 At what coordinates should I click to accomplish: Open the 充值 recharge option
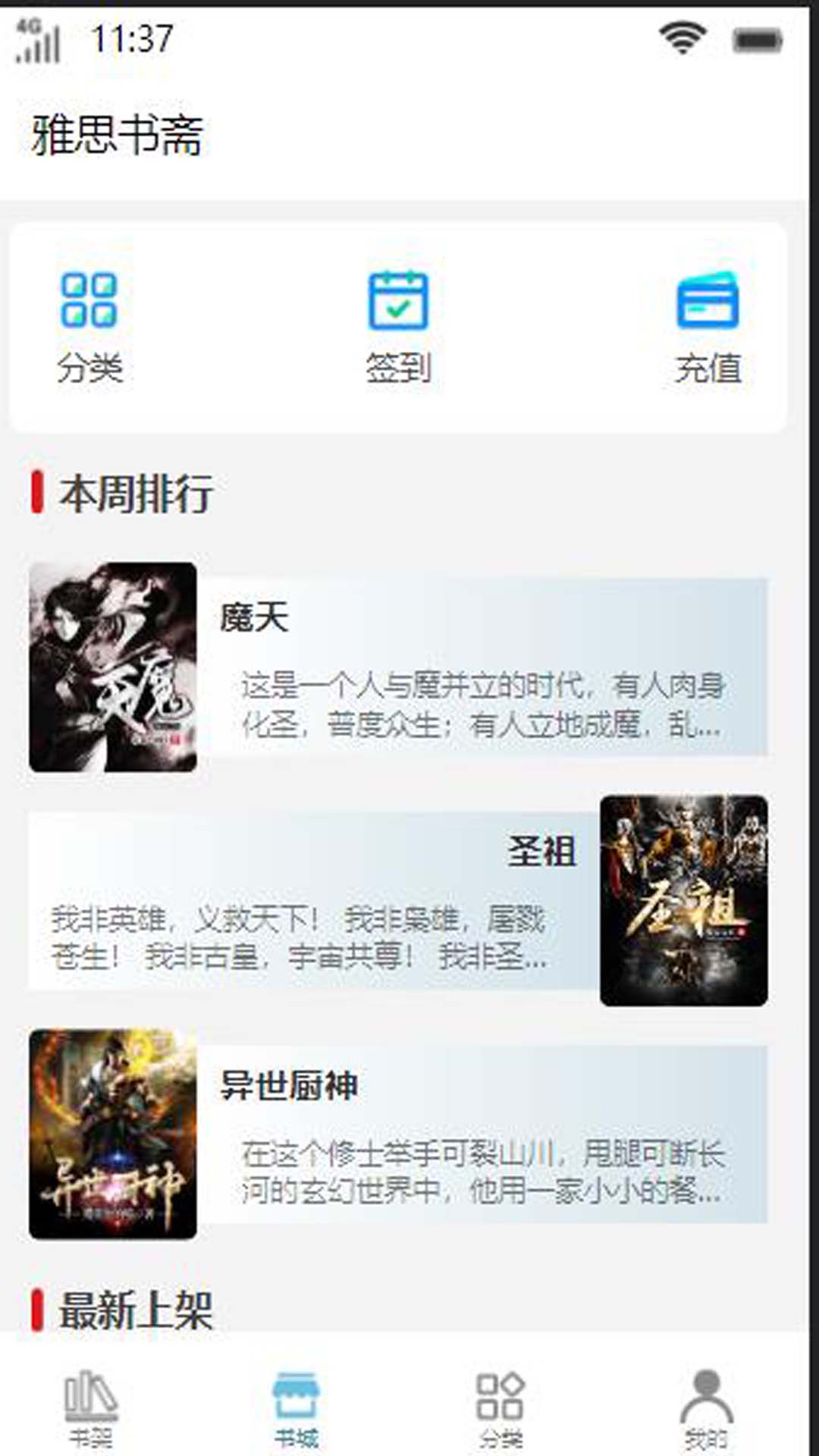(x=708, y=326)
